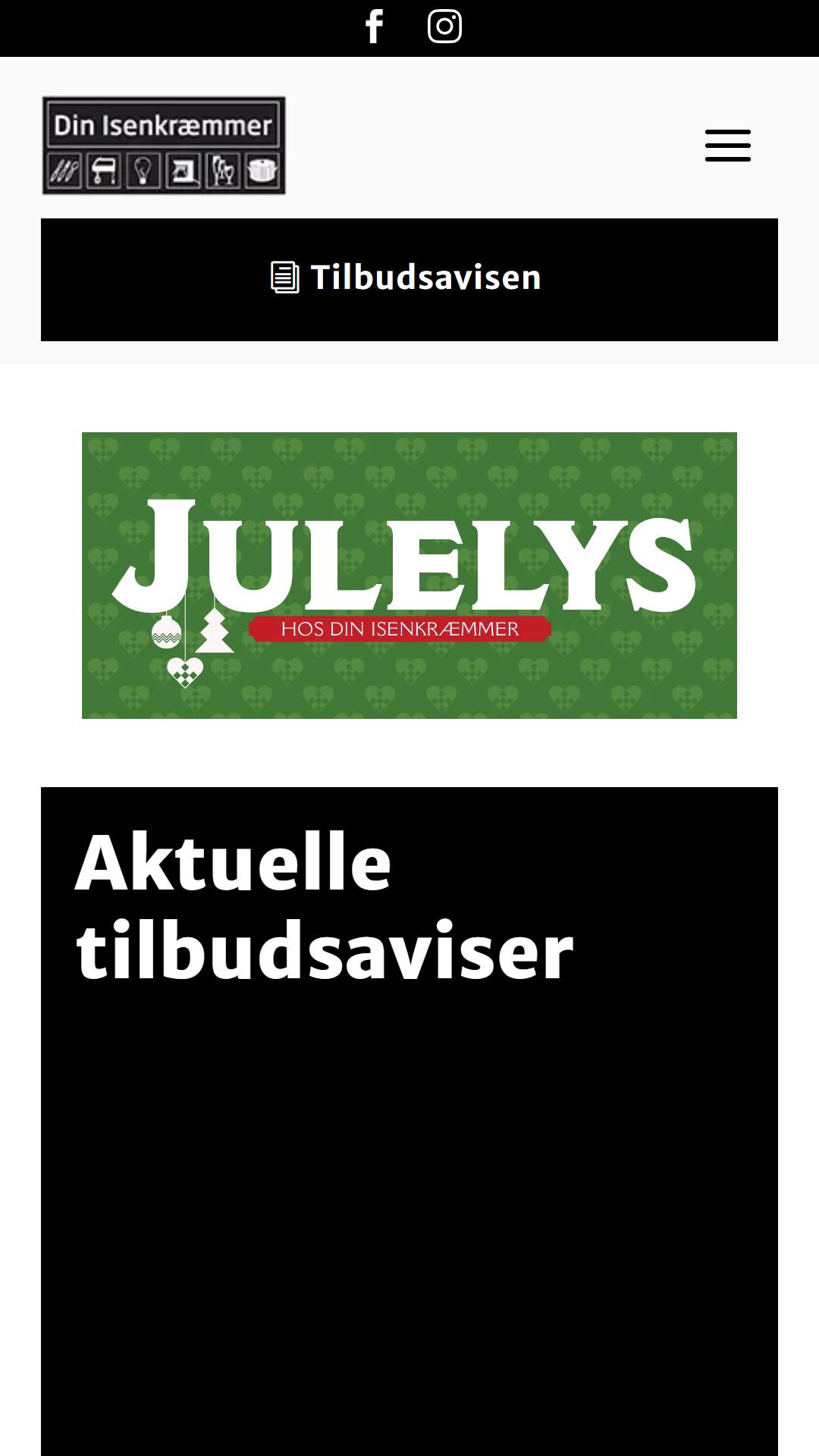This screenshot has height=1456, width=819.
Task: Open the hamburger navigation menu
Action: [x=727, y=146]
